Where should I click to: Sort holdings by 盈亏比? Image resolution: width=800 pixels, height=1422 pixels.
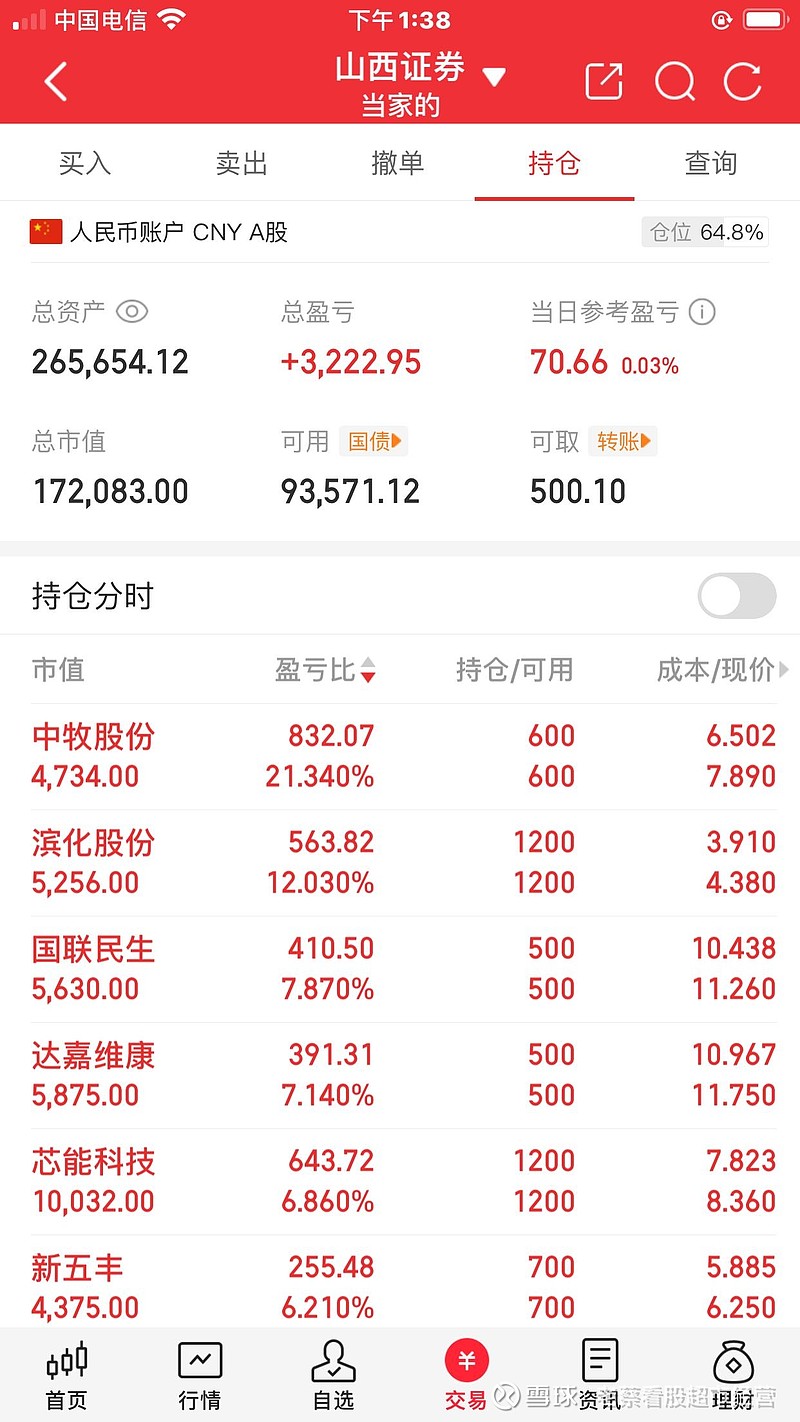pyautogui.click(x=325, y=670)
